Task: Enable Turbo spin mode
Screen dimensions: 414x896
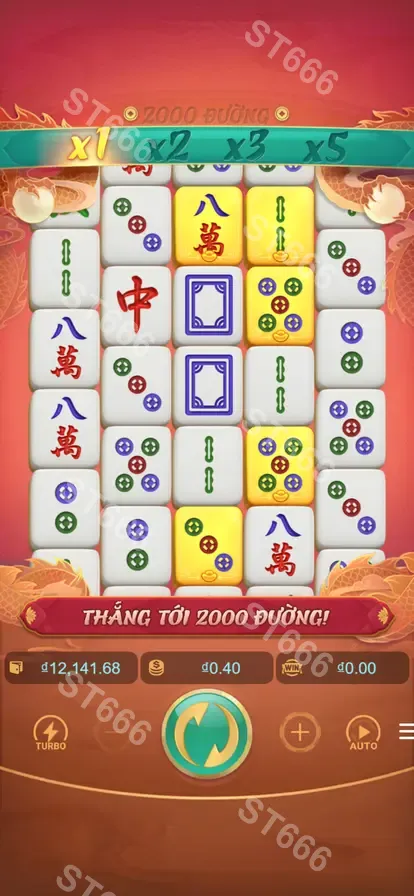Action: pyautogui.click(x=51, y=733)
